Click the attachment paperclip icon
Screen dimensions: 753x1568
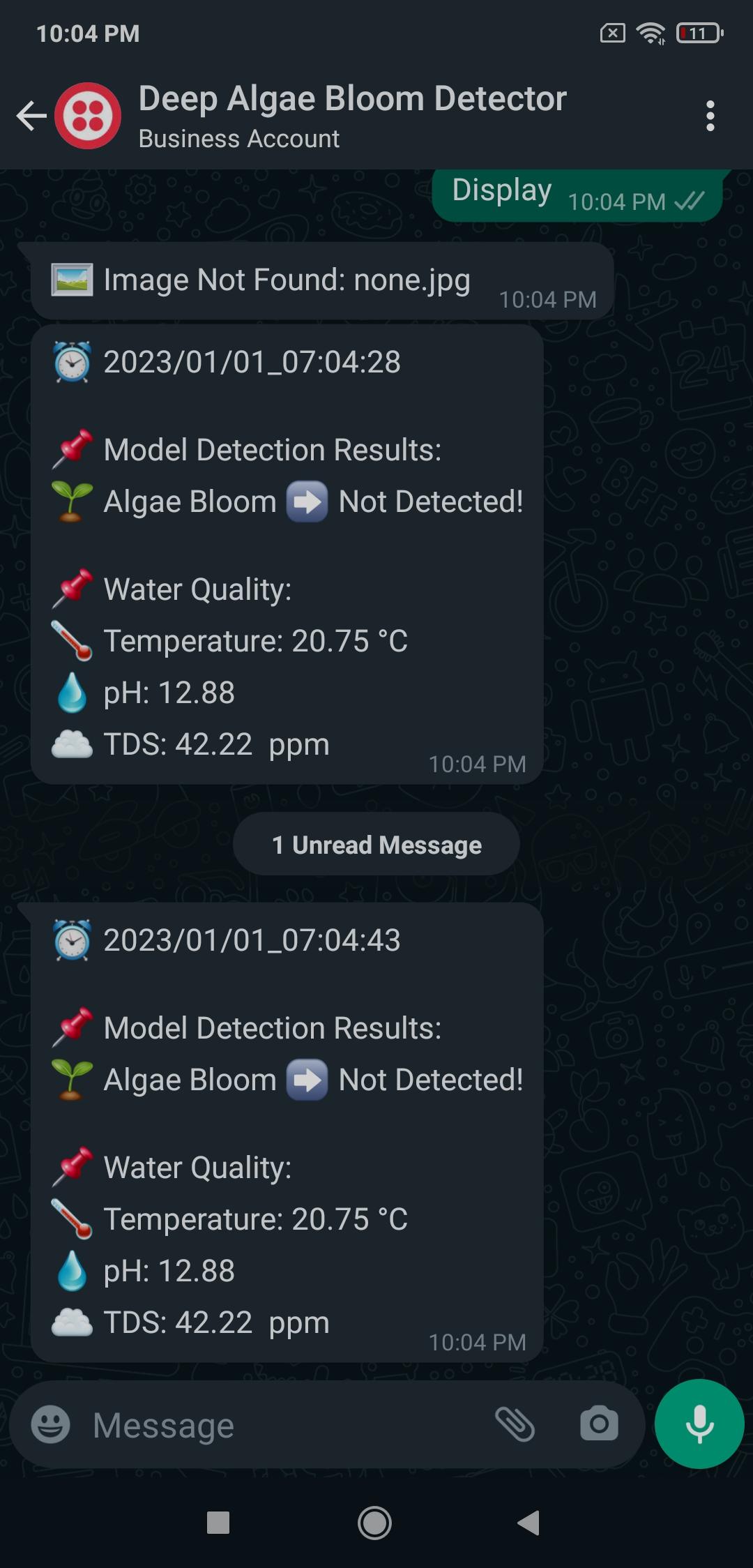(x=517, y=1425)
